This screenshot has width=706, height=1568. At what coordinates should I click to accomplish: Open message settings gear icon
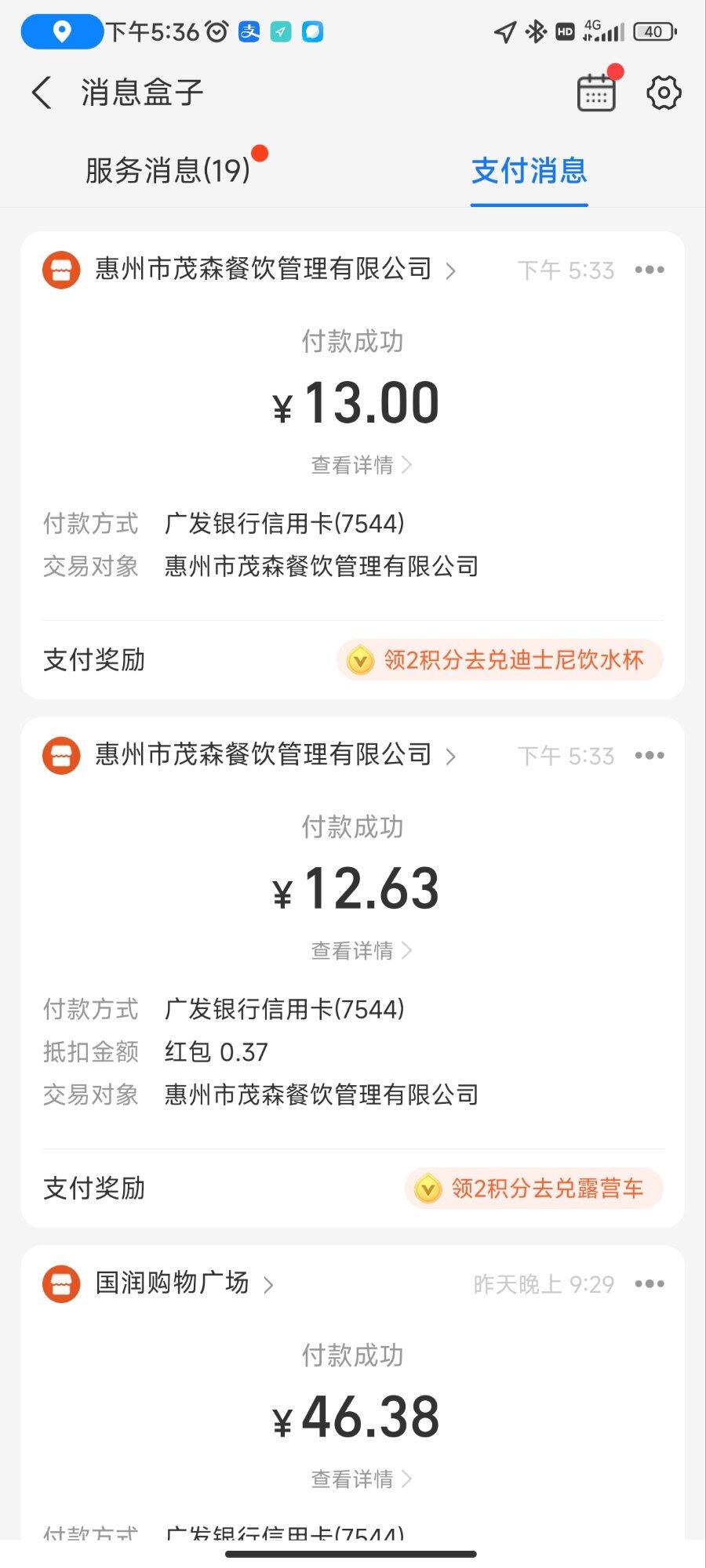click(x=664, y=93)
